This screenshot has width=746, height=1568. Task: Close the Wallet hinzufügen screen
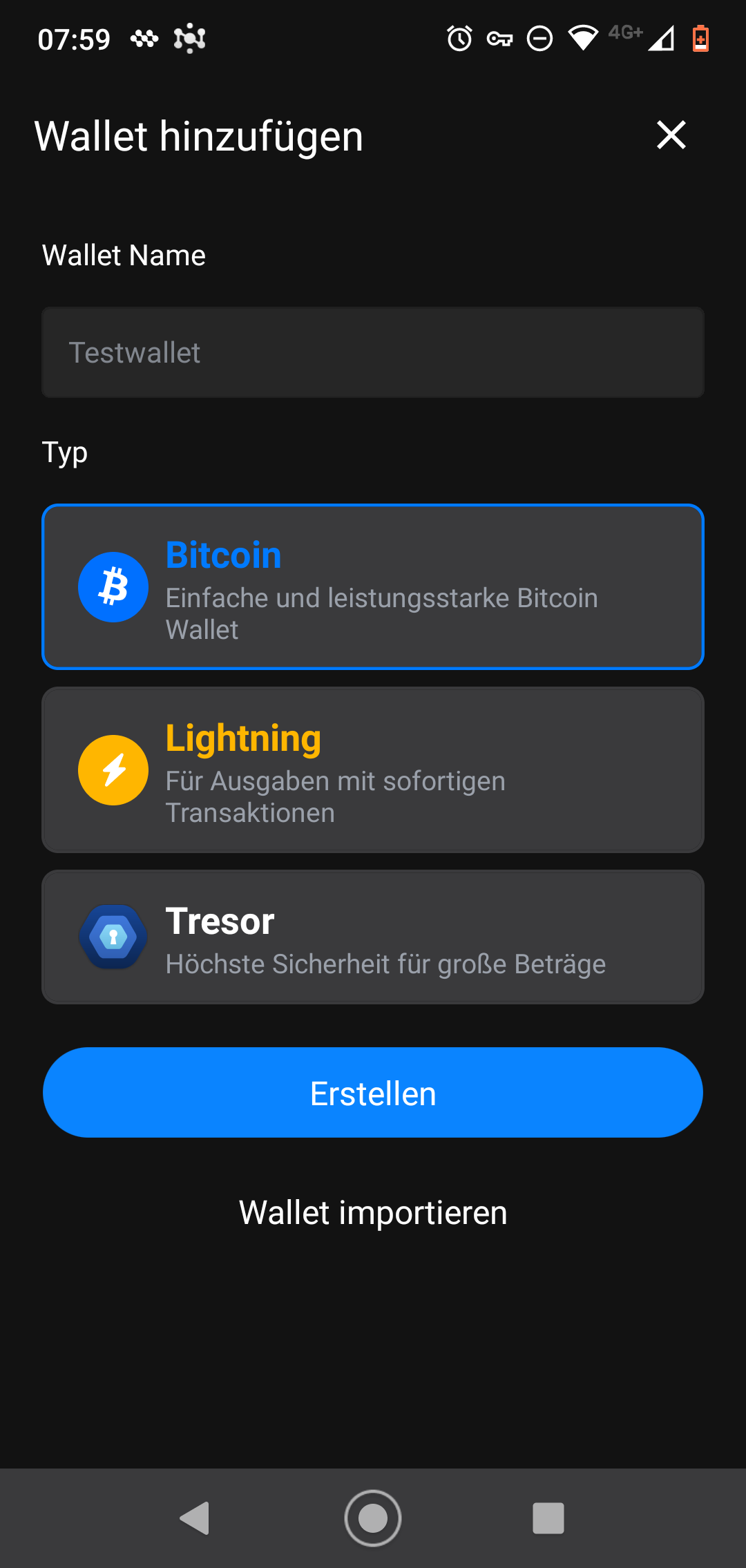[671, 135]
